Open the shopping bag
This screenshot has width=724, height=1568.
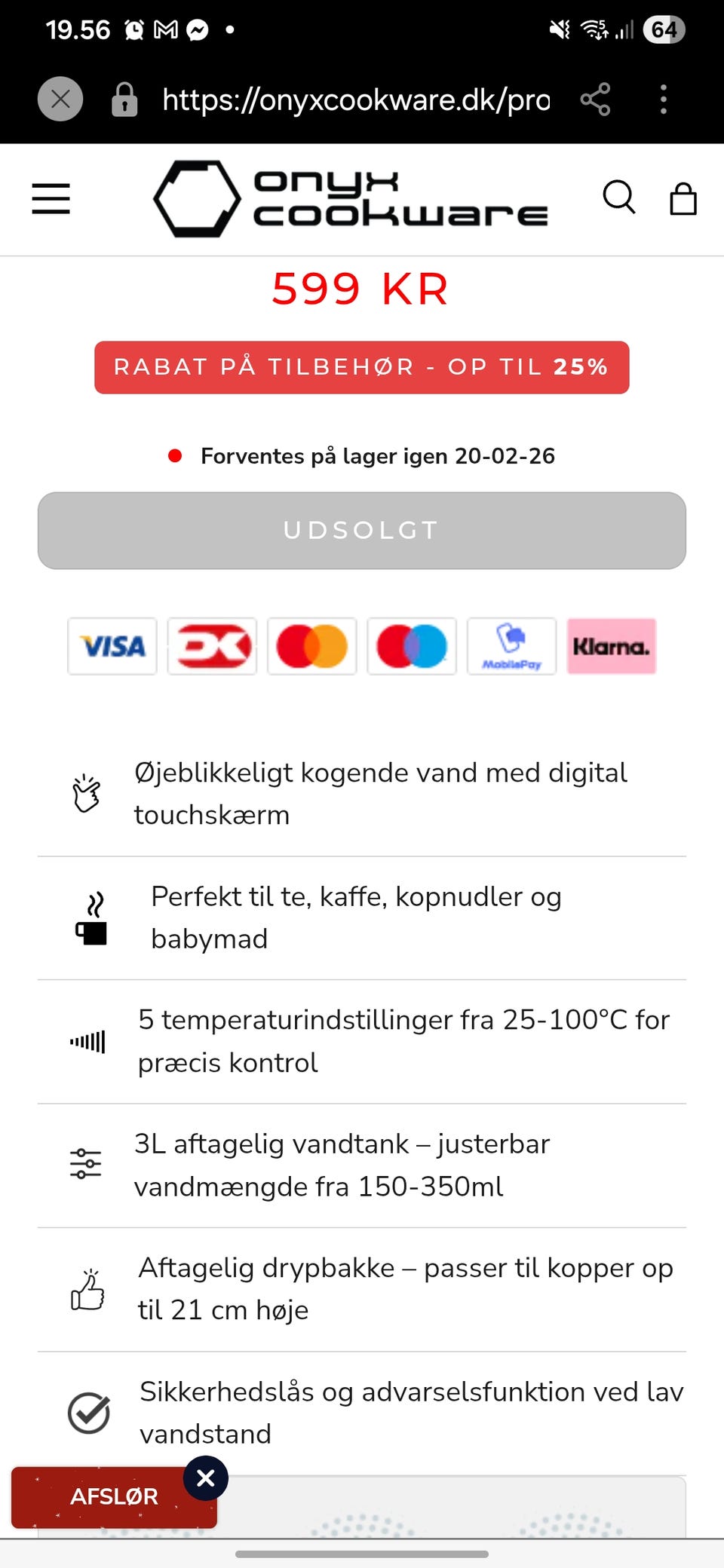[683, 199]
